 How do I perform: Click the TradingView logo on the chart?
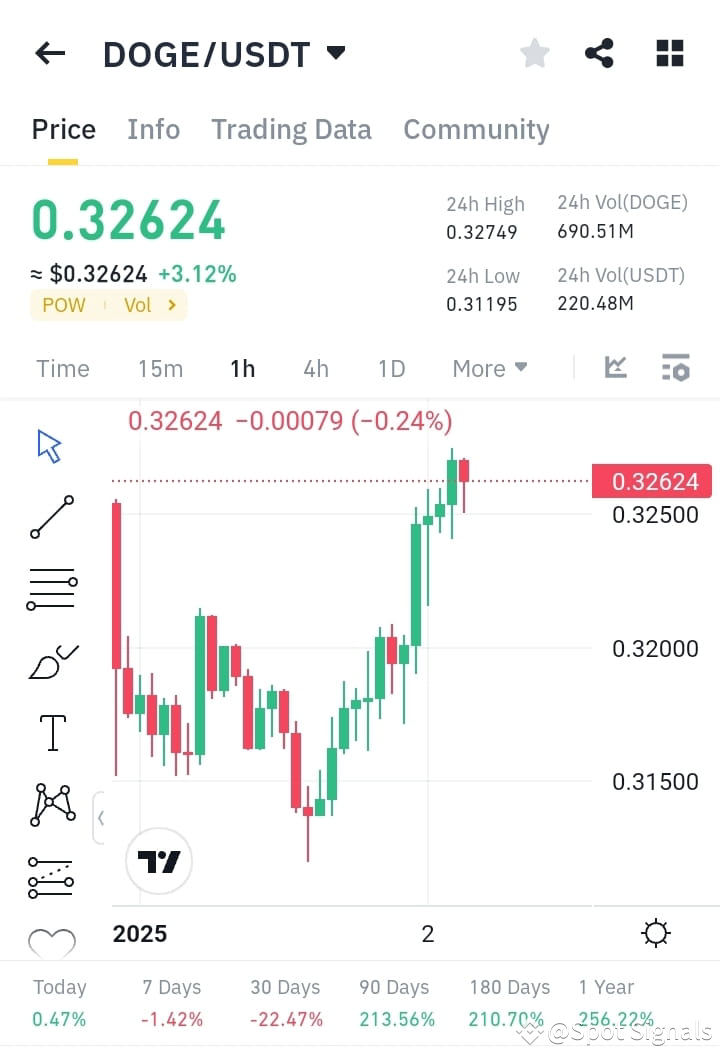coord(158,861)
